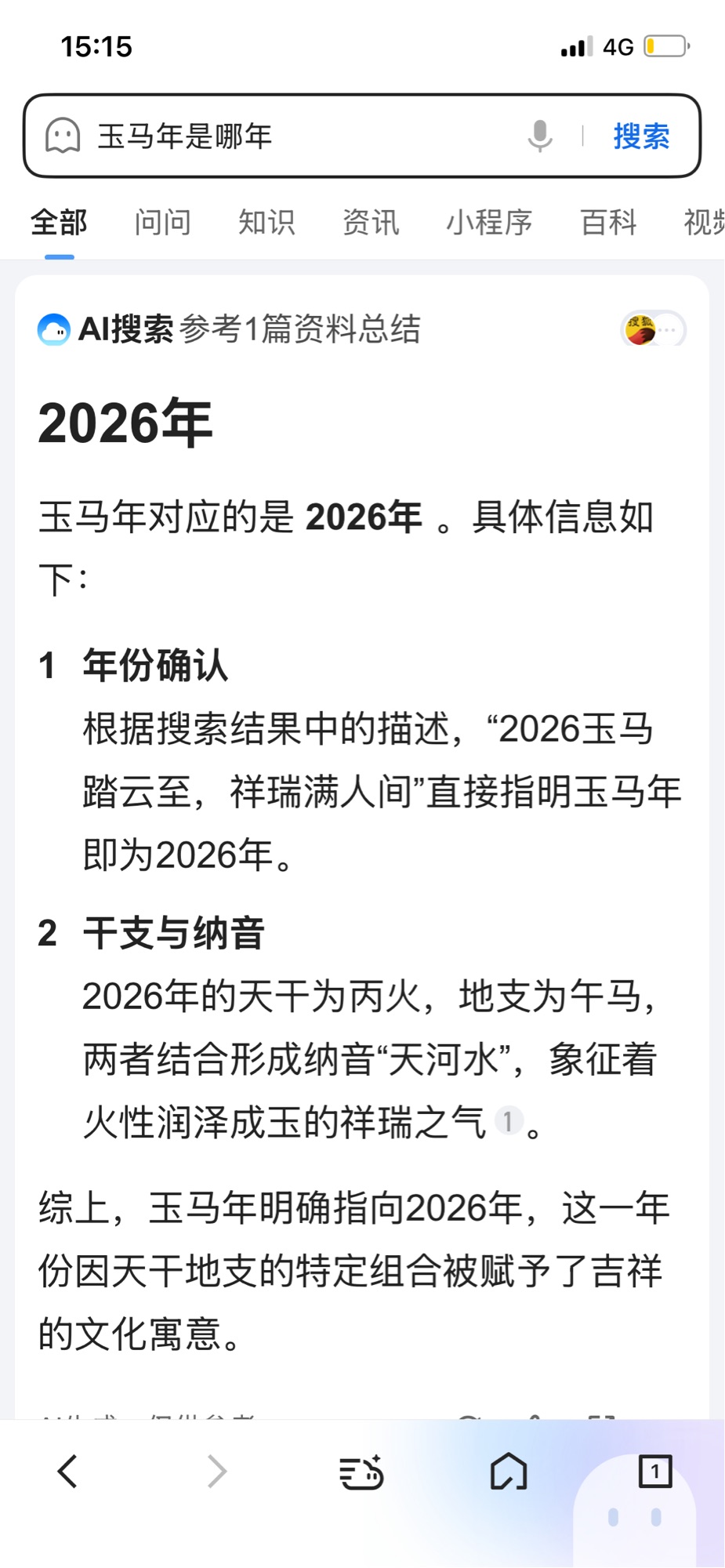Go back with the bottom back arrow

[x=68, y=1471]
